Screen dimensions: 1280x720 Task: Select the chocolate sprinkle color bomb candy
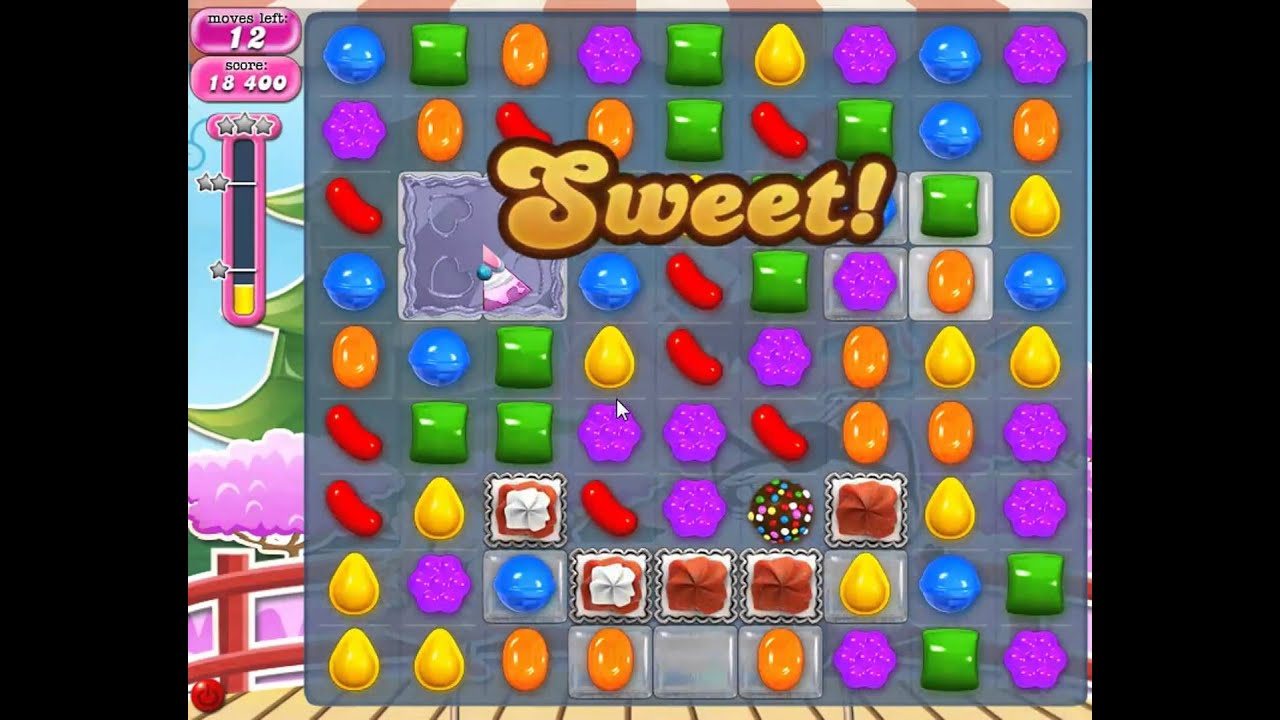[781, 510]
